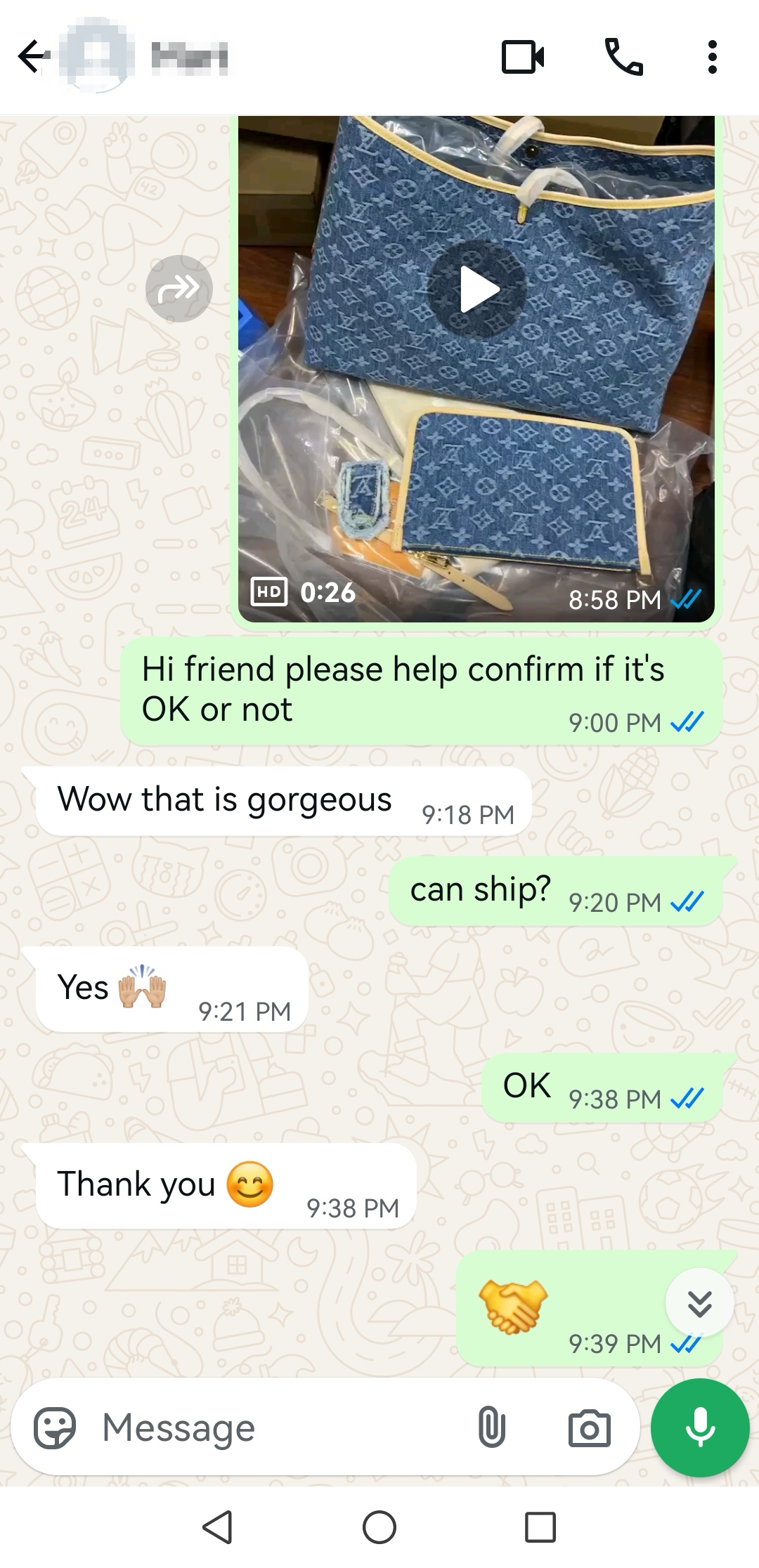
Task: Attach a file with the paperclip
Action: click(x=492, y=1427)
